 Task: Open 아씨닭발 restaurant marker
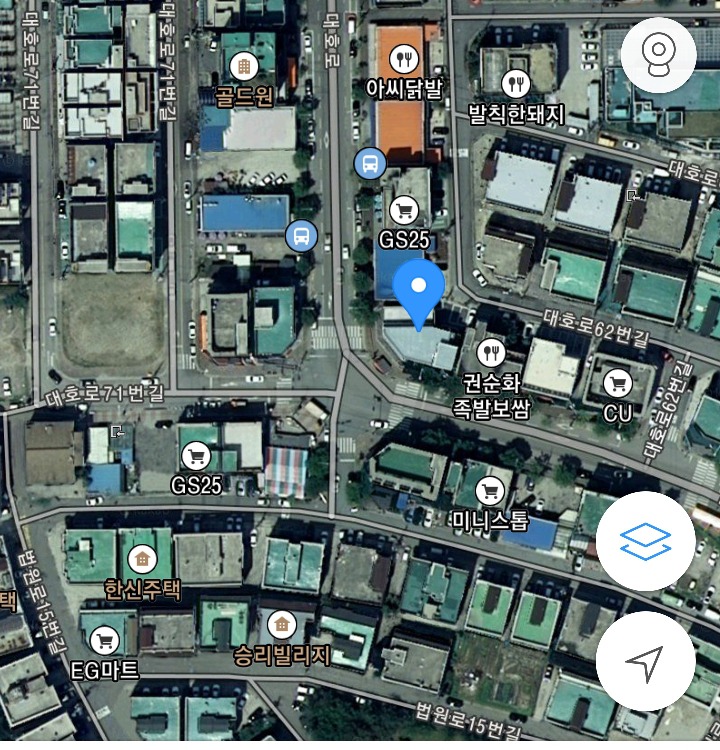[x=405, y=56]
